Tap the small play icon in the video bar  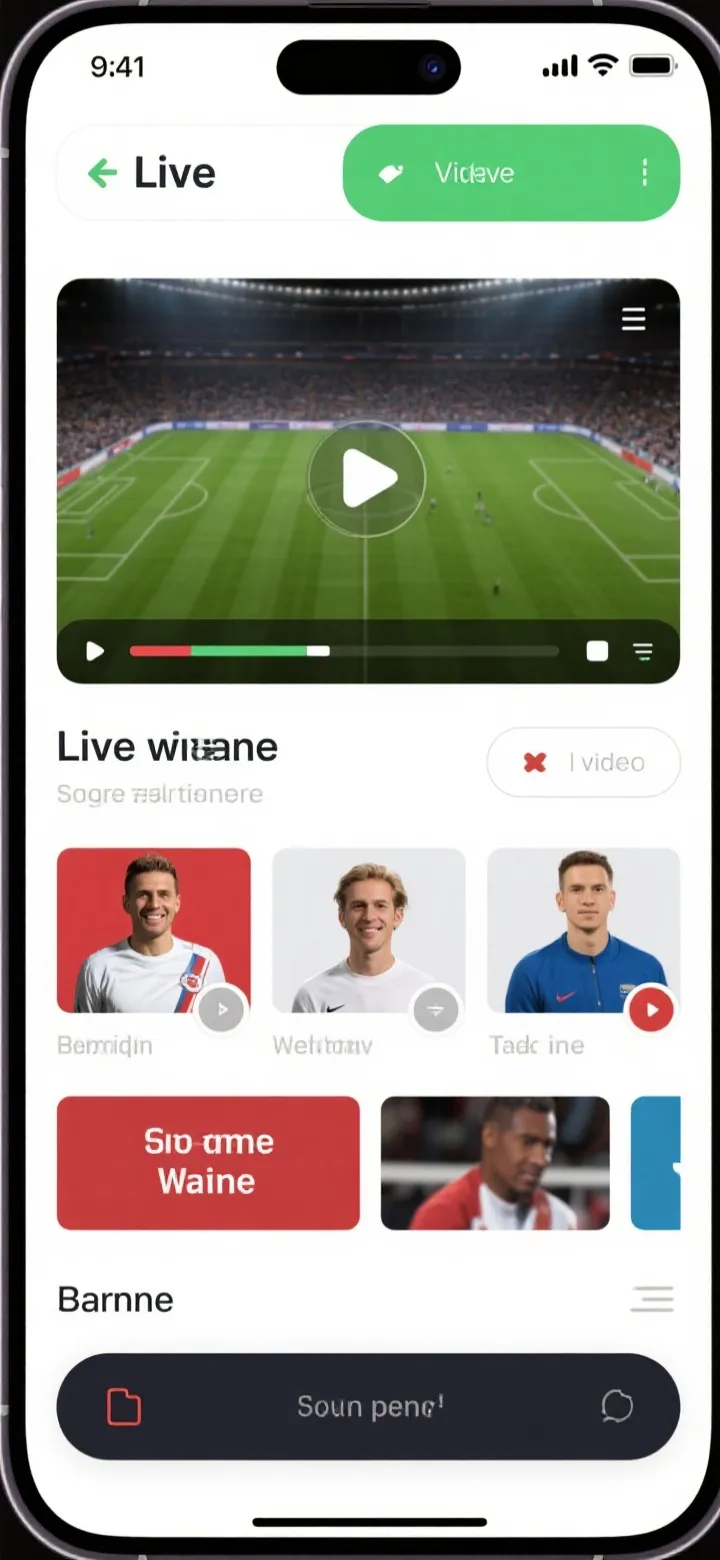[x=95, y=652]
